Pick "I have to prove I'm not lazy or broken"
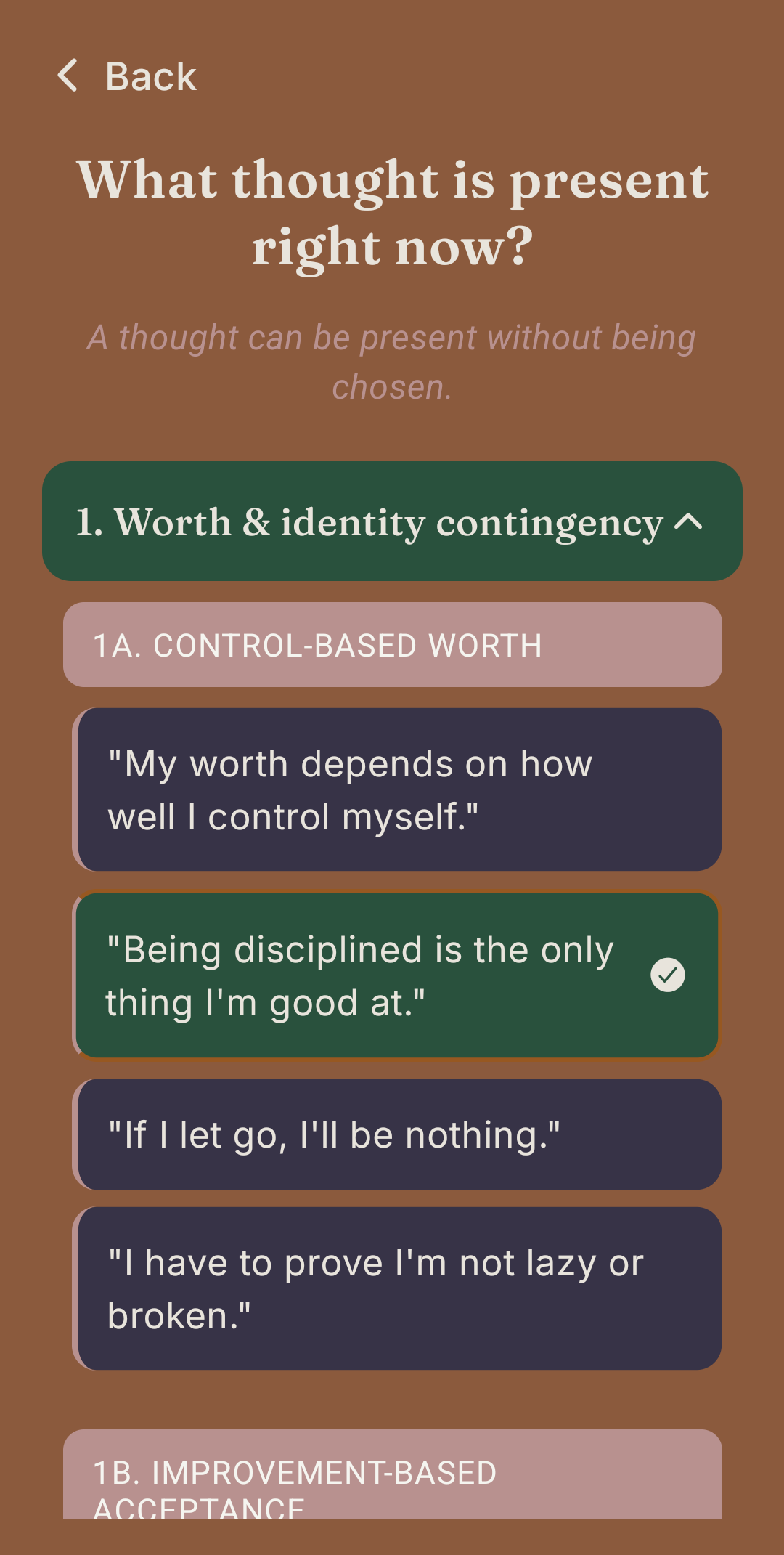 tap(397, 1288)
